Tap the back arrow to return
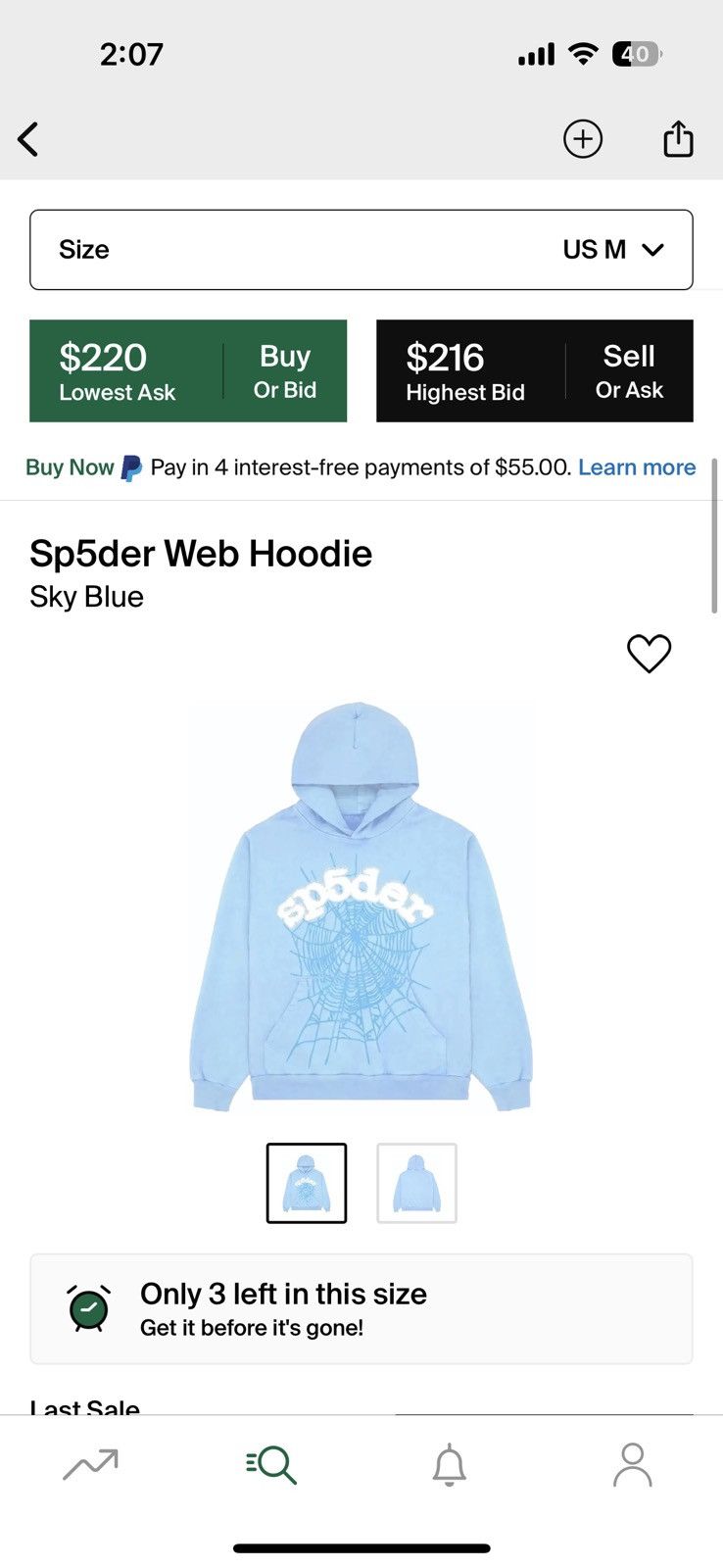This screenshot has height=1568, width=723. coord(28,138)
